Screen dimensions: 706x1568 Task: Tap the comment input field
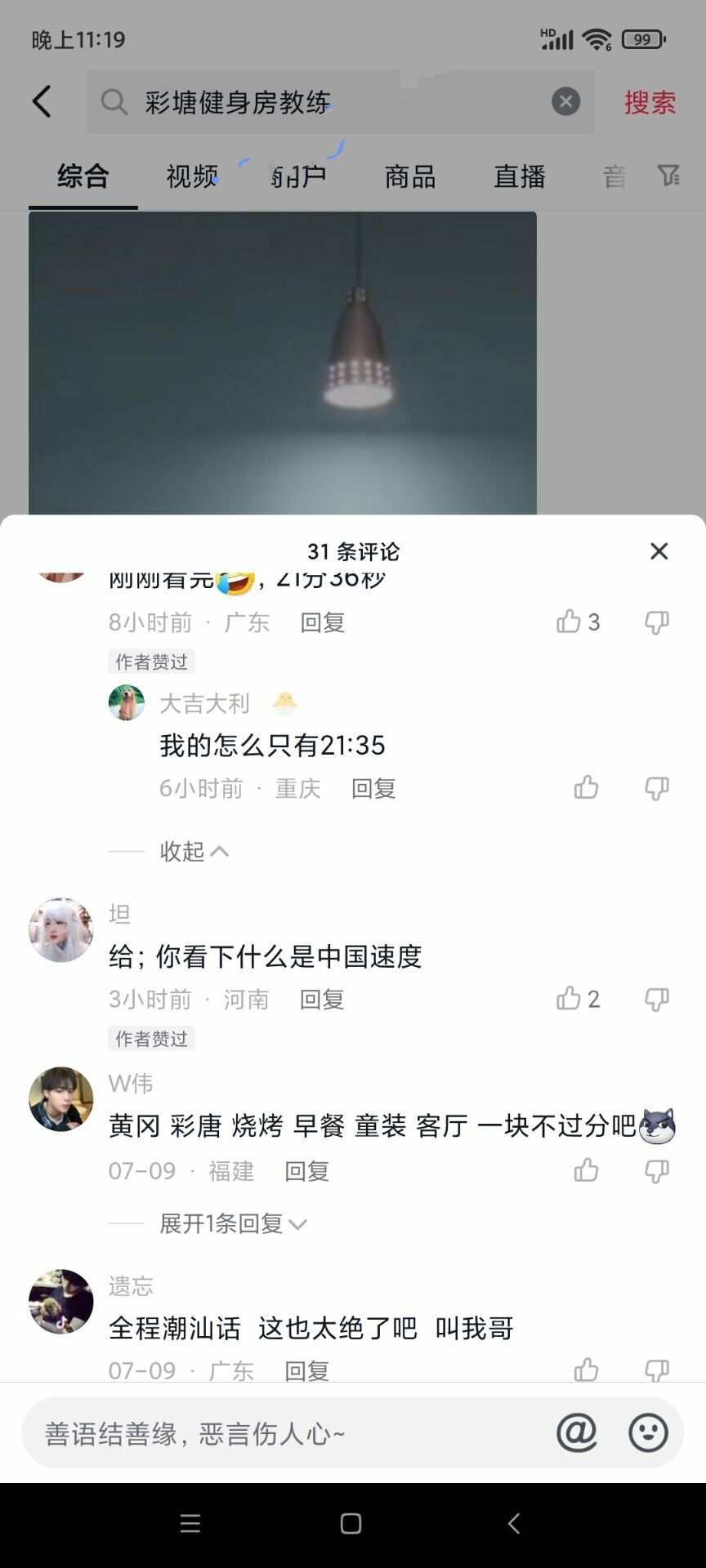(278, 1433)
